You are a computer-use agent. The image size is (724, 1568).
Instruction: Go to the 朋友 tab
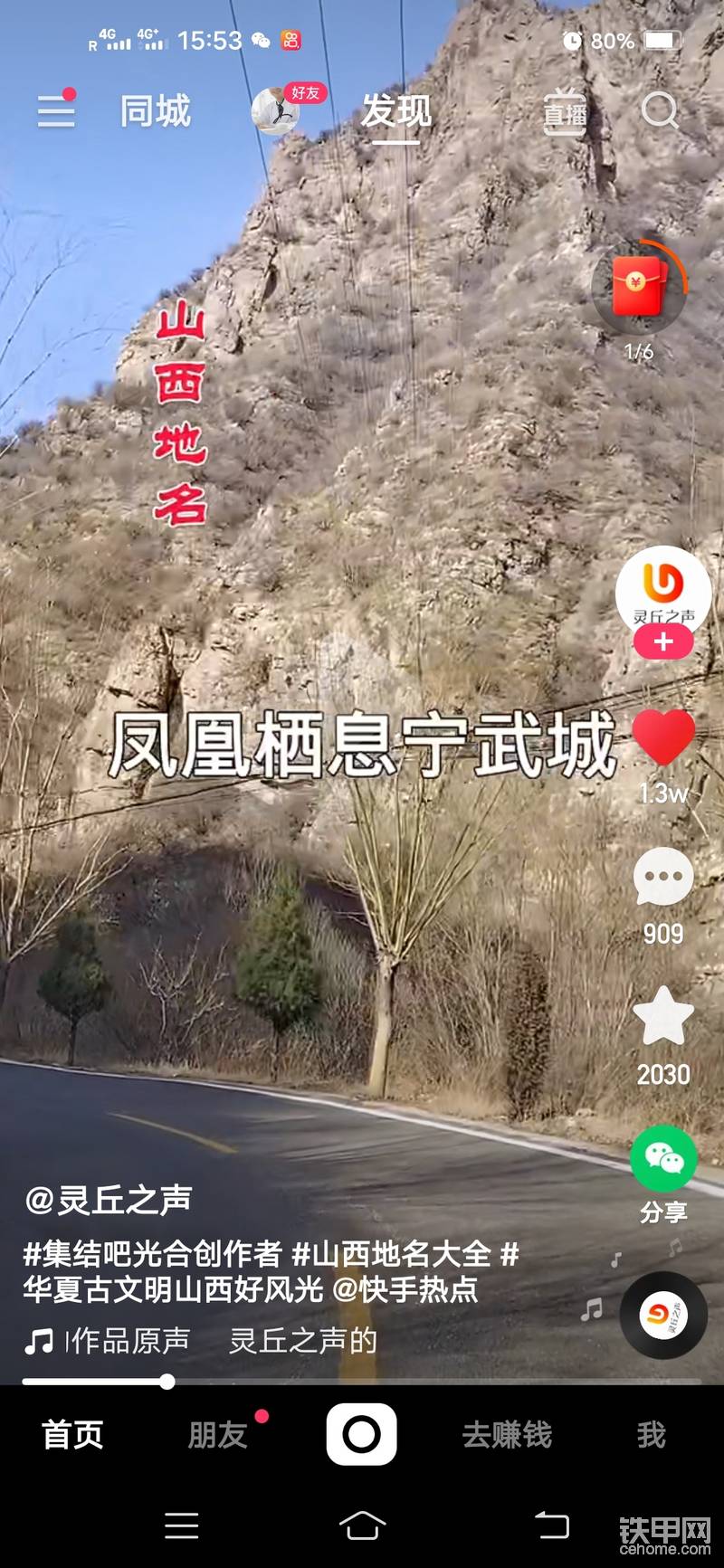point(217,1435)
